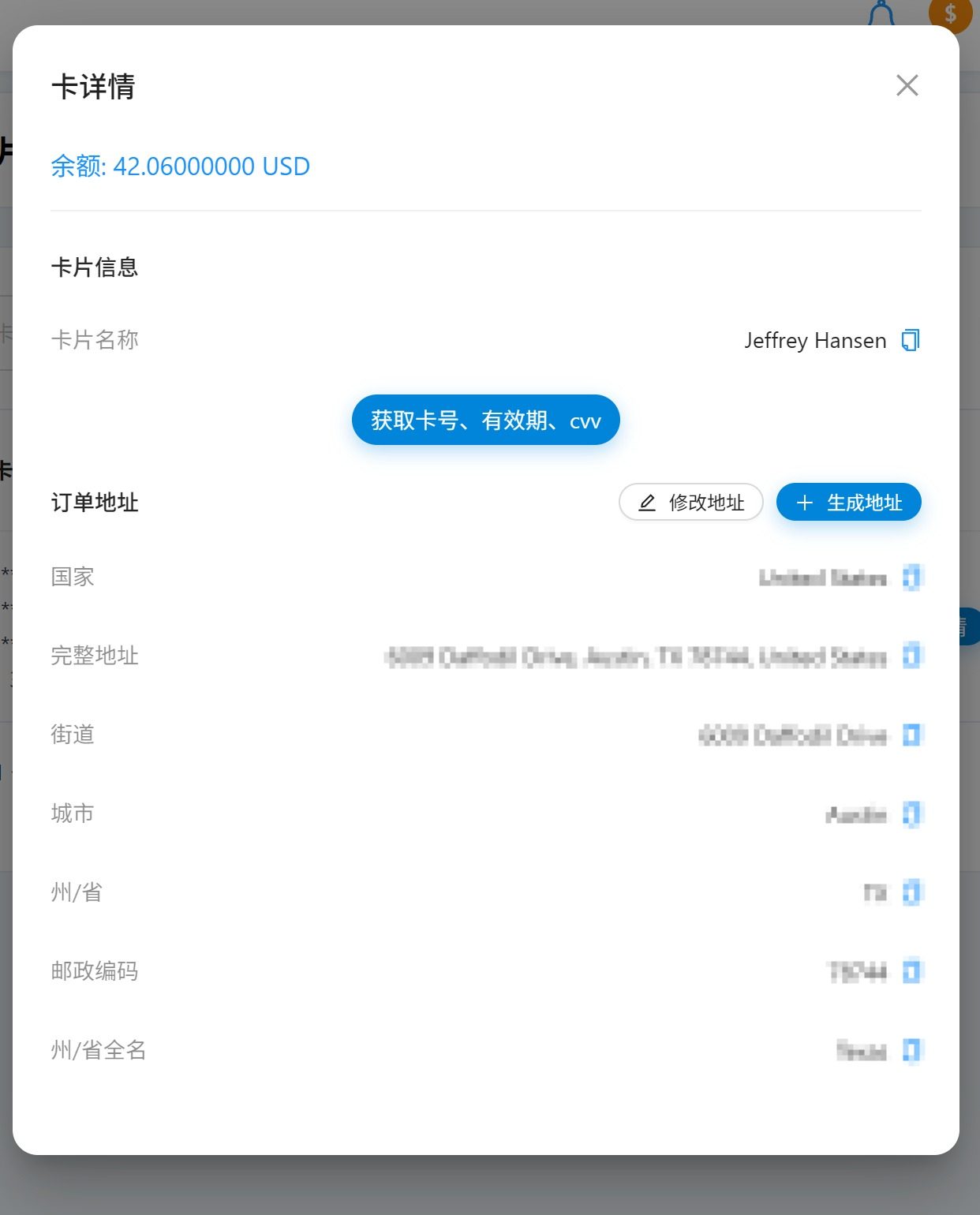The width and height of the screenshot is (980, 1215).
Task: Copy the 州/省 value
Action: 911,892
